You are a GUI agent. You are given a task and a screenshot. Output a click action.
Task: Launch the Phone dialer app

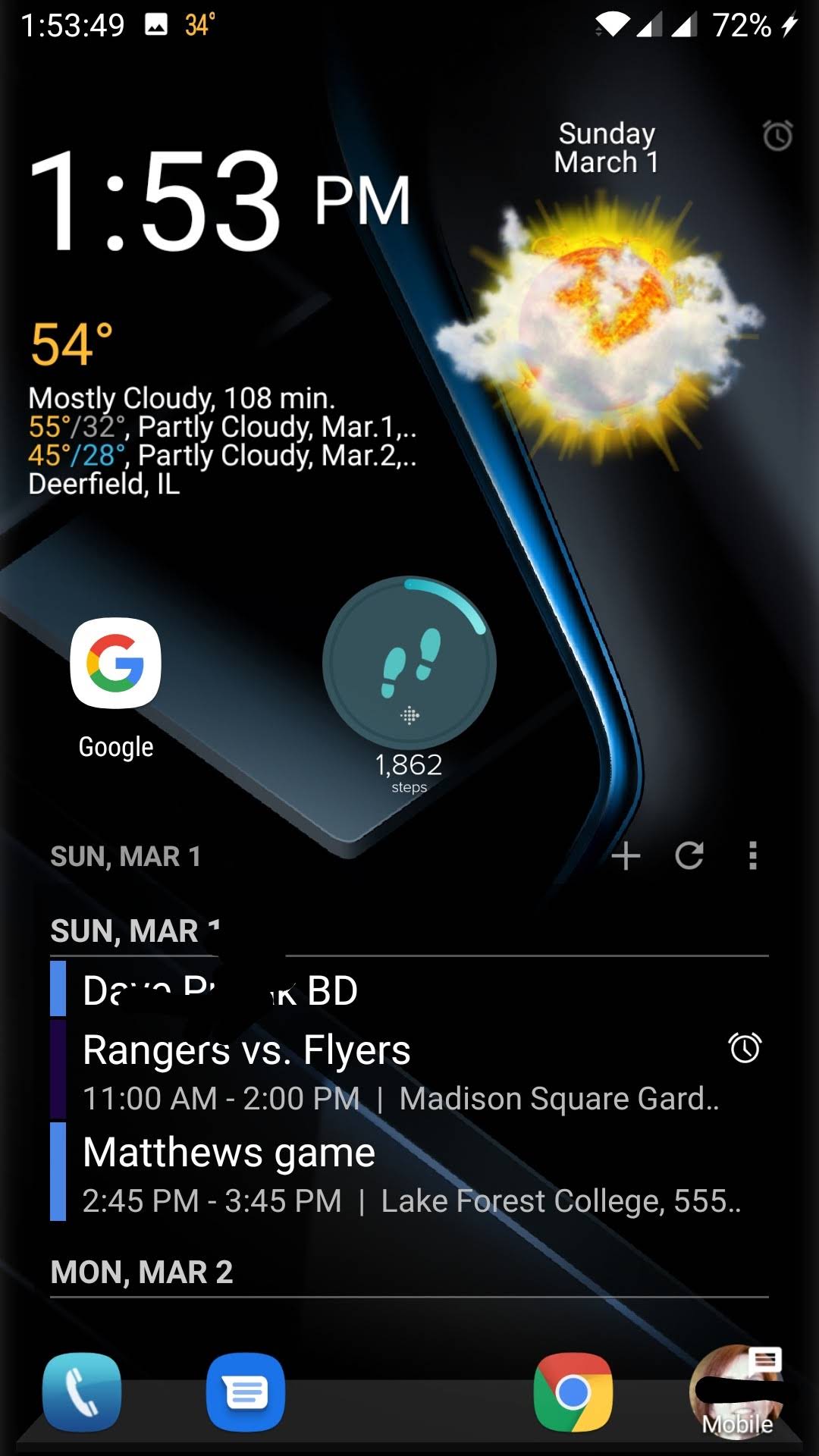[x=82, y=1392]
